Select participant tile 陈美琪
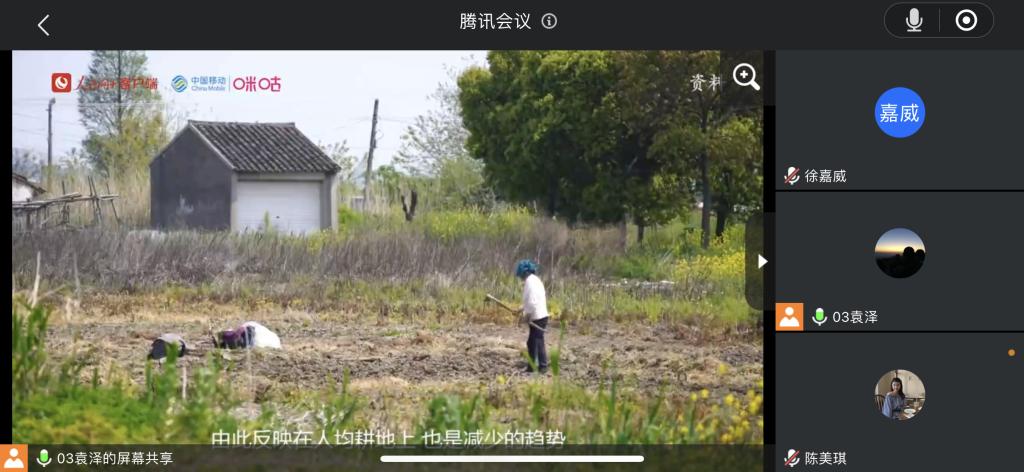Screen dimensions: 1024x472 point(899,402)
